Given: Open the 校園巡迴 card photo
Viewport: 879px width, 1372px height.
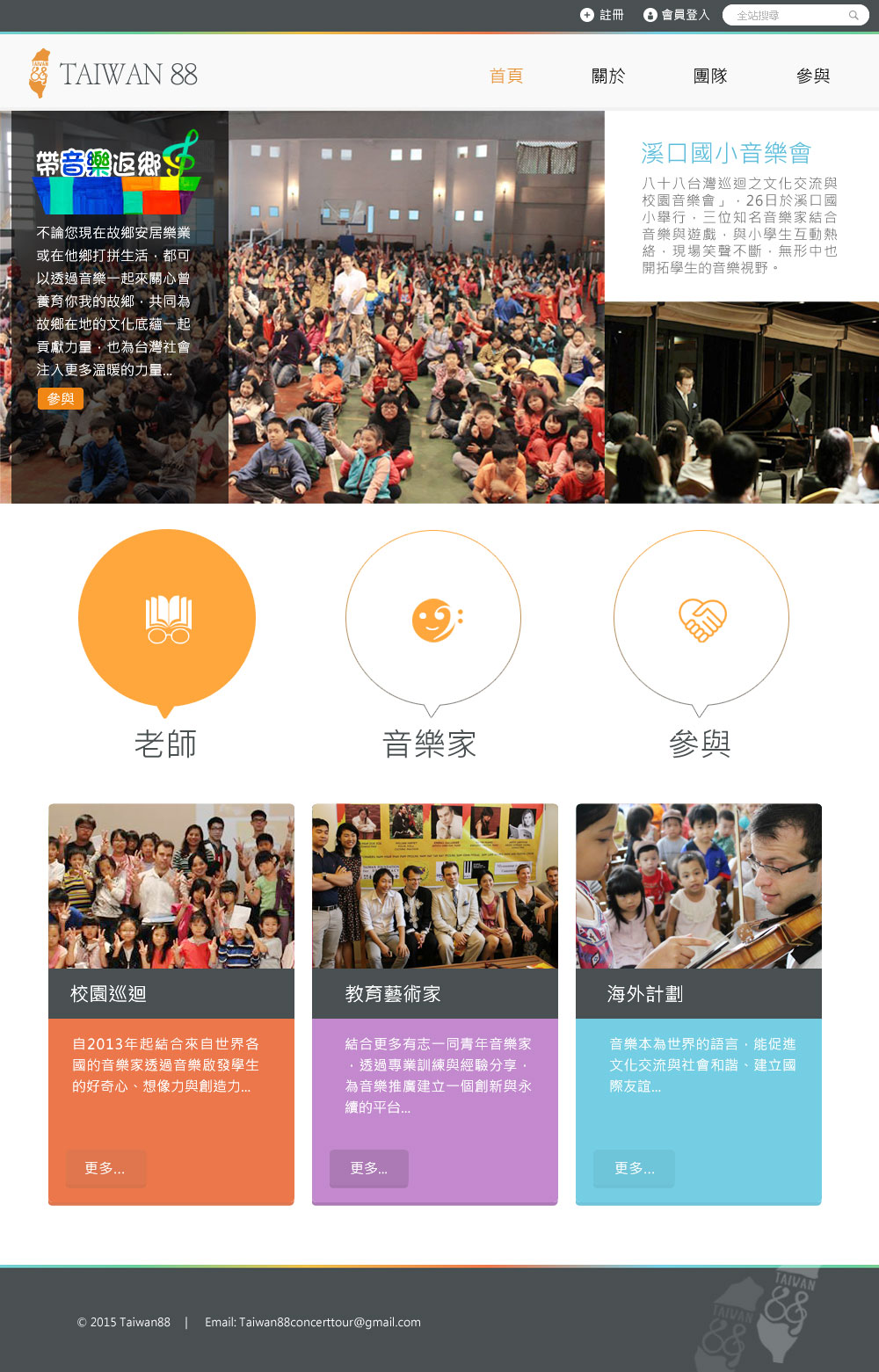Looking at the screenshot, I should pos(171,886).
